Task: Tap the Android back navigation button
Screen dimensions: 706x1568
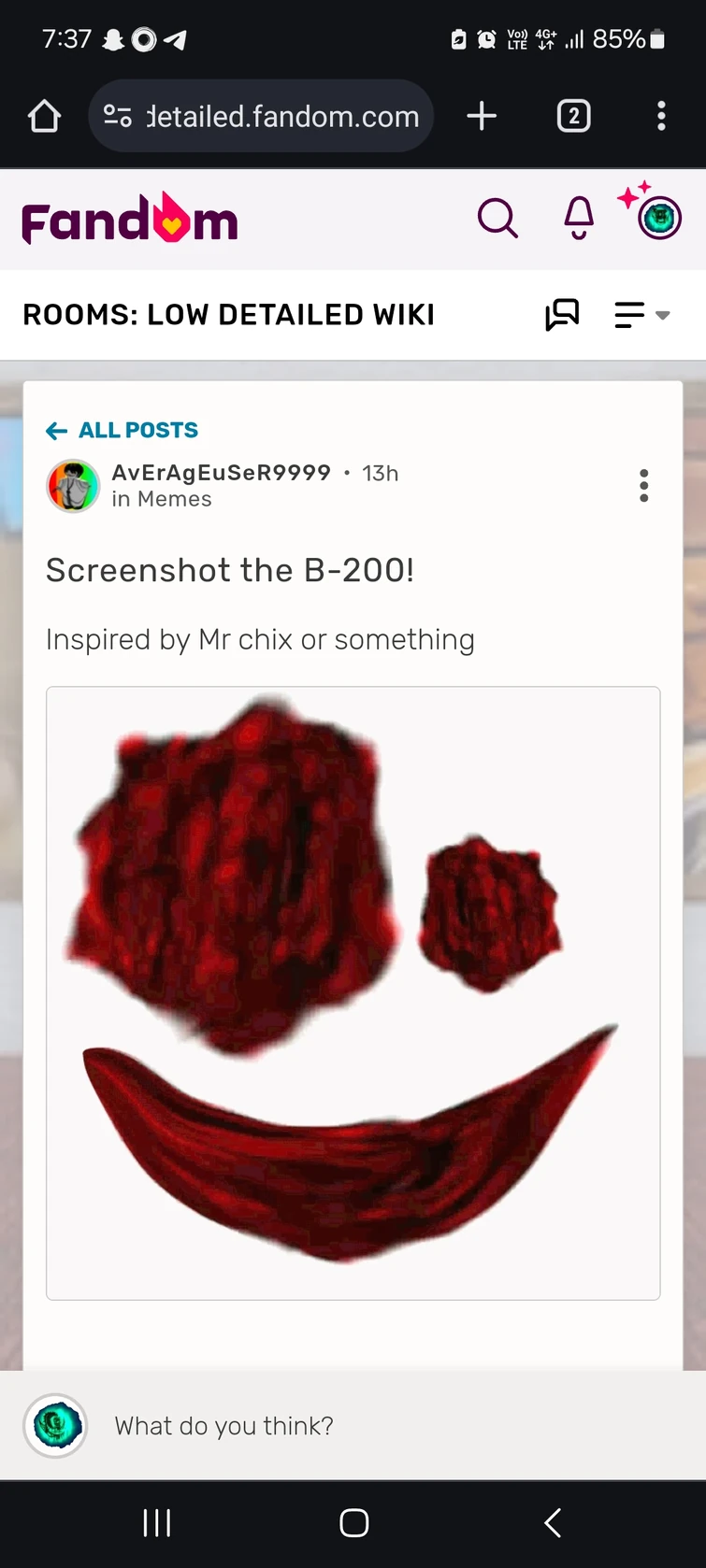Action: coord(552,1522)
